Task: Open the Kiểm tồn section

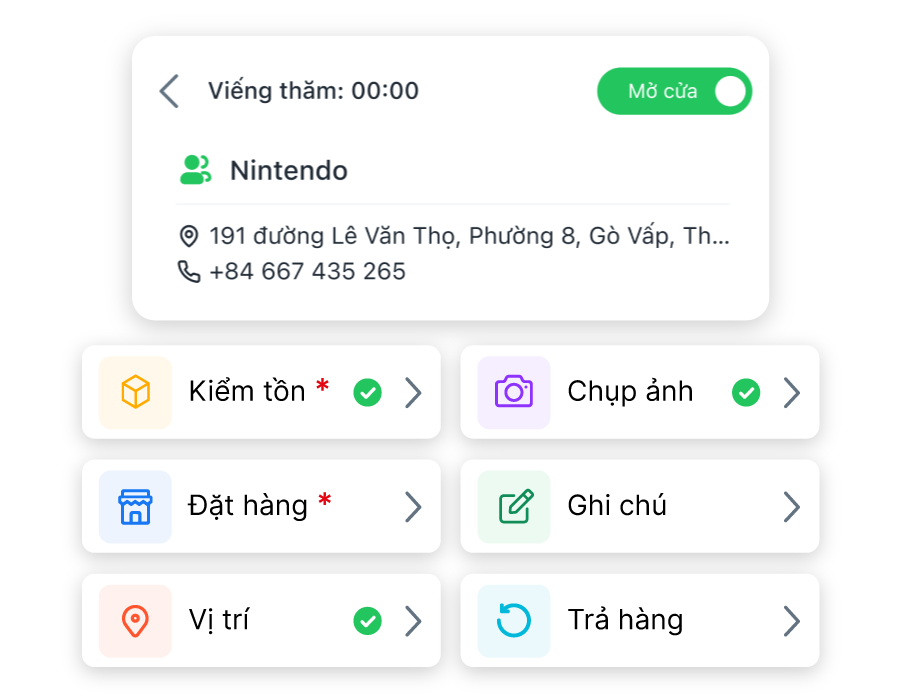Action: (261, 392)
